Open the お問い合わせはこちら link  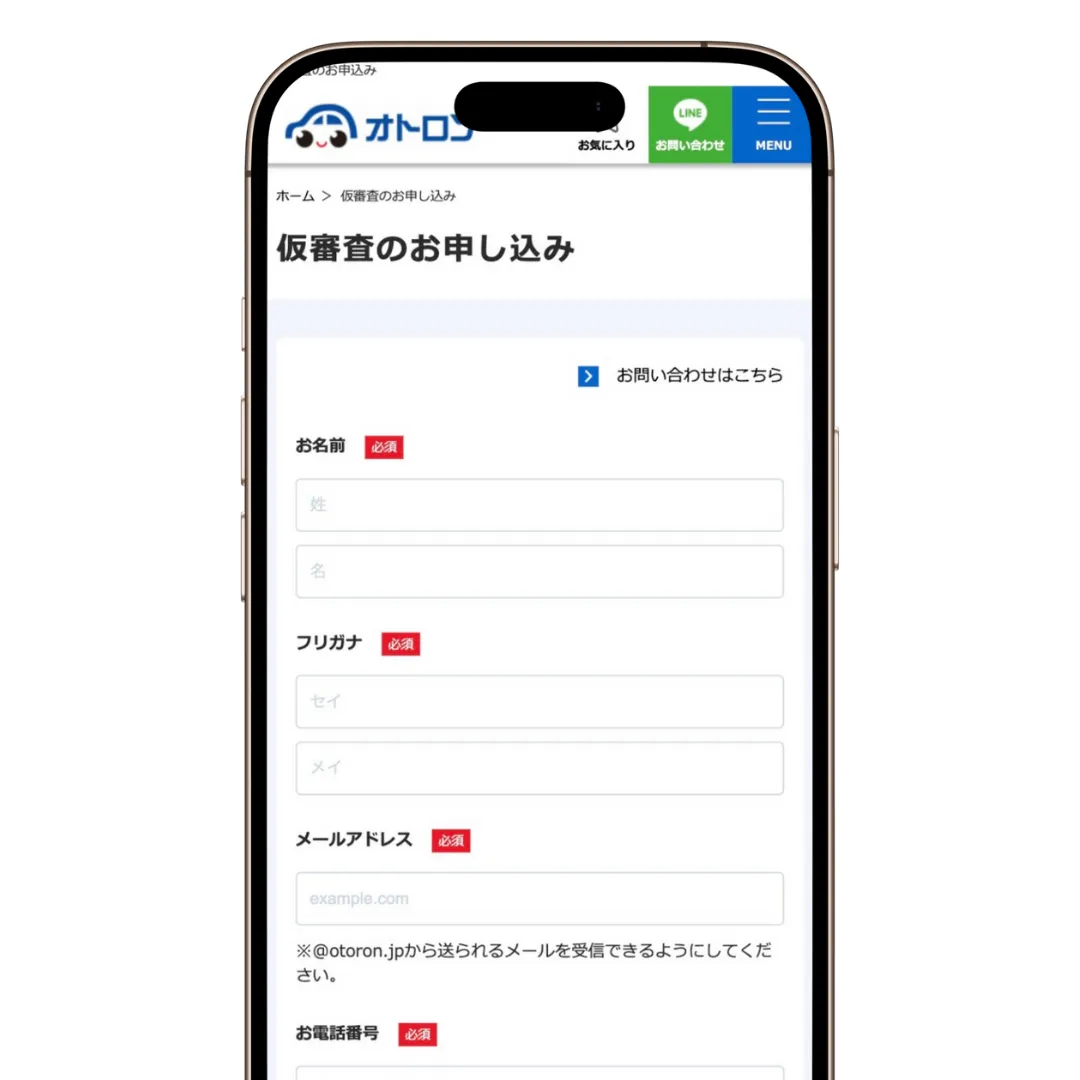[699, 376]
